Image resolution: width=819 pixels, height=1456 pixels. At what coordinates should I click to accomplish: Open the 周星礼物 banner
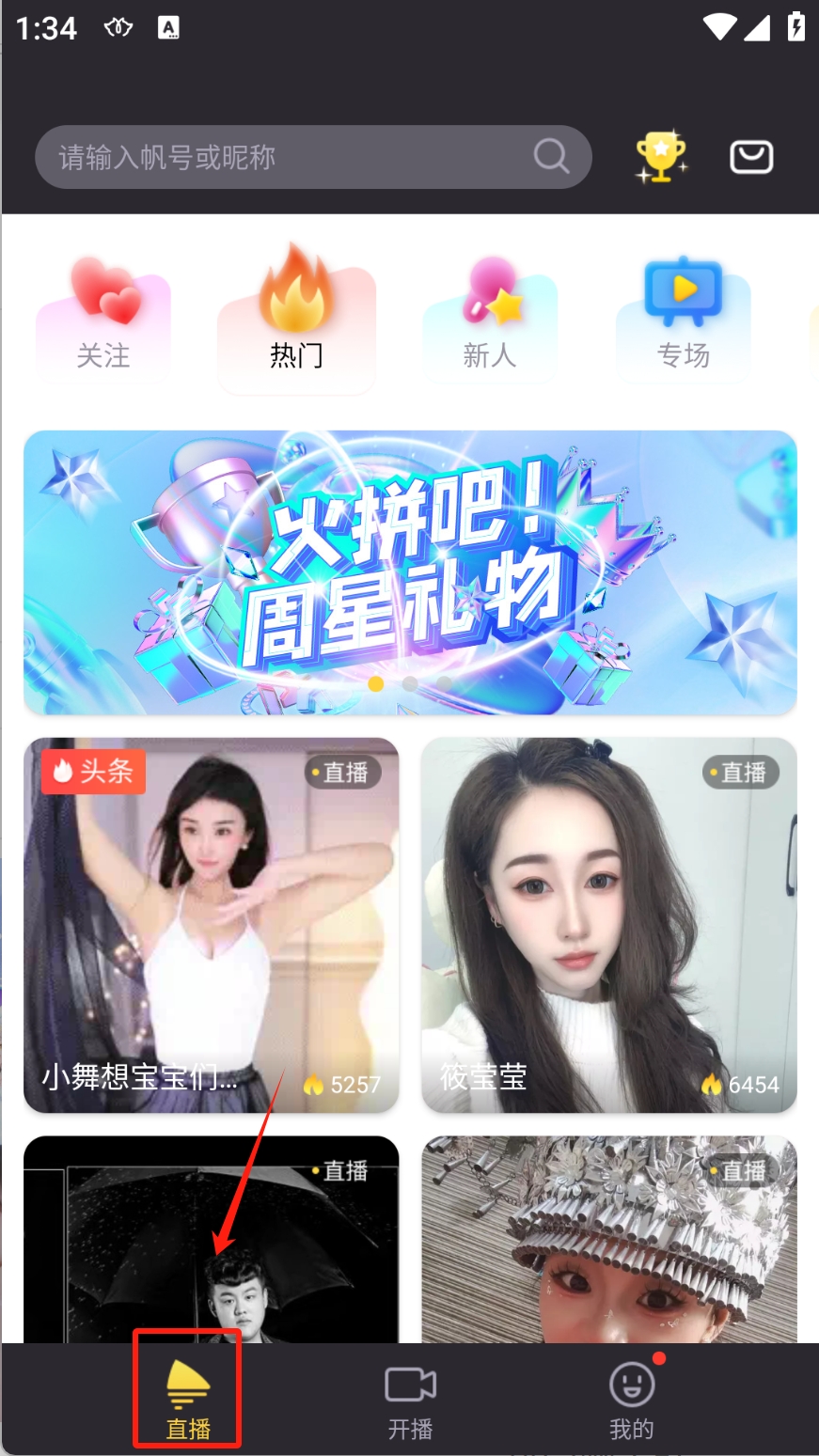click(410, 571)
